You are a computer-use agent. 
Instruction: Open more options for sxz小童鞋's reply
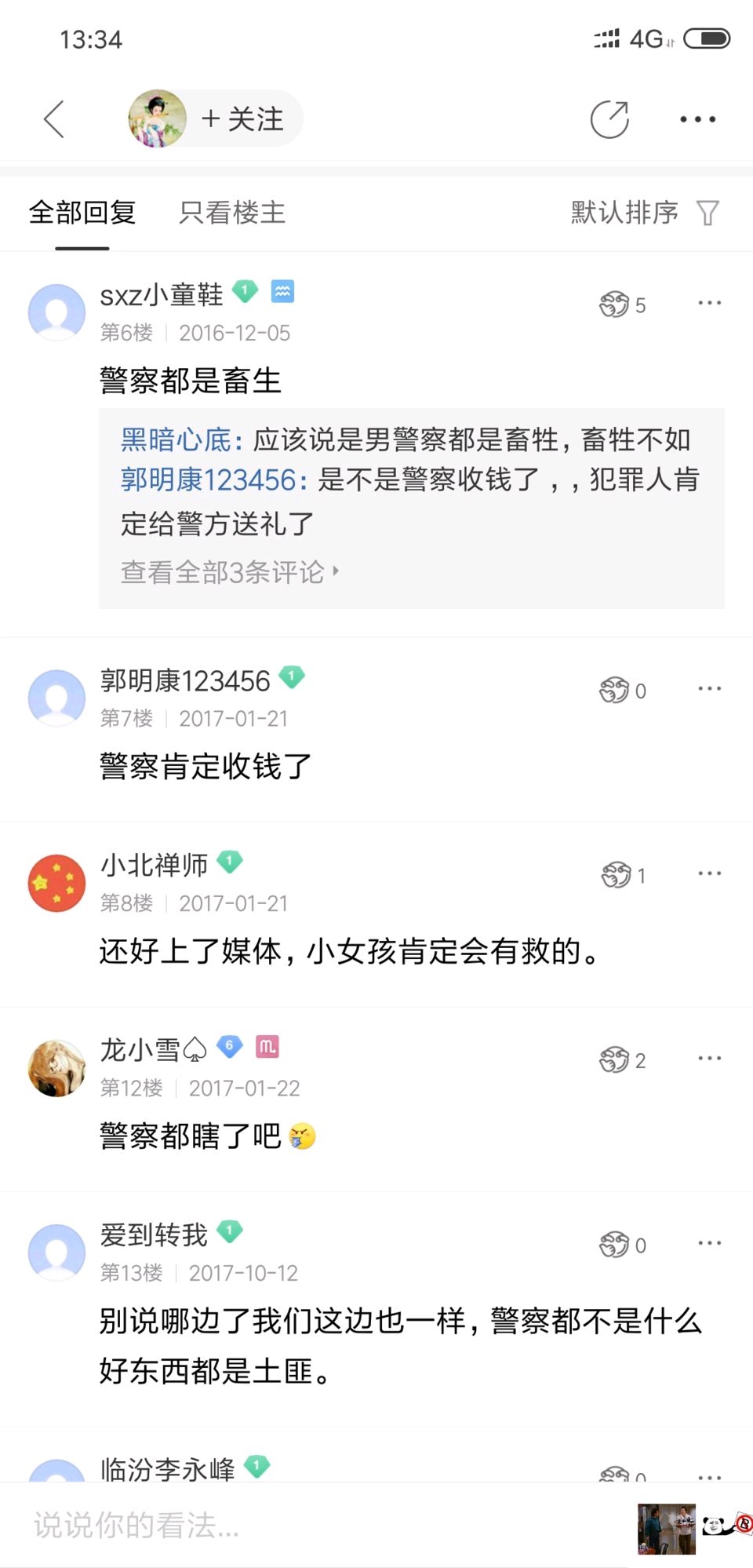pos(709,303)
